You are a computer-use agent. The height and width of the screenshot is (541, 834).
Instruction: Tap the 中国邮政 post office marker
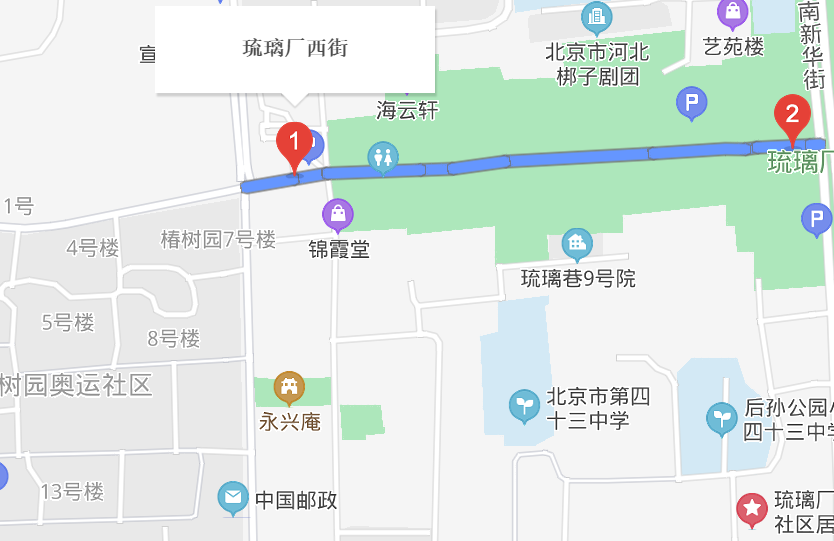[x=233, y=497]
